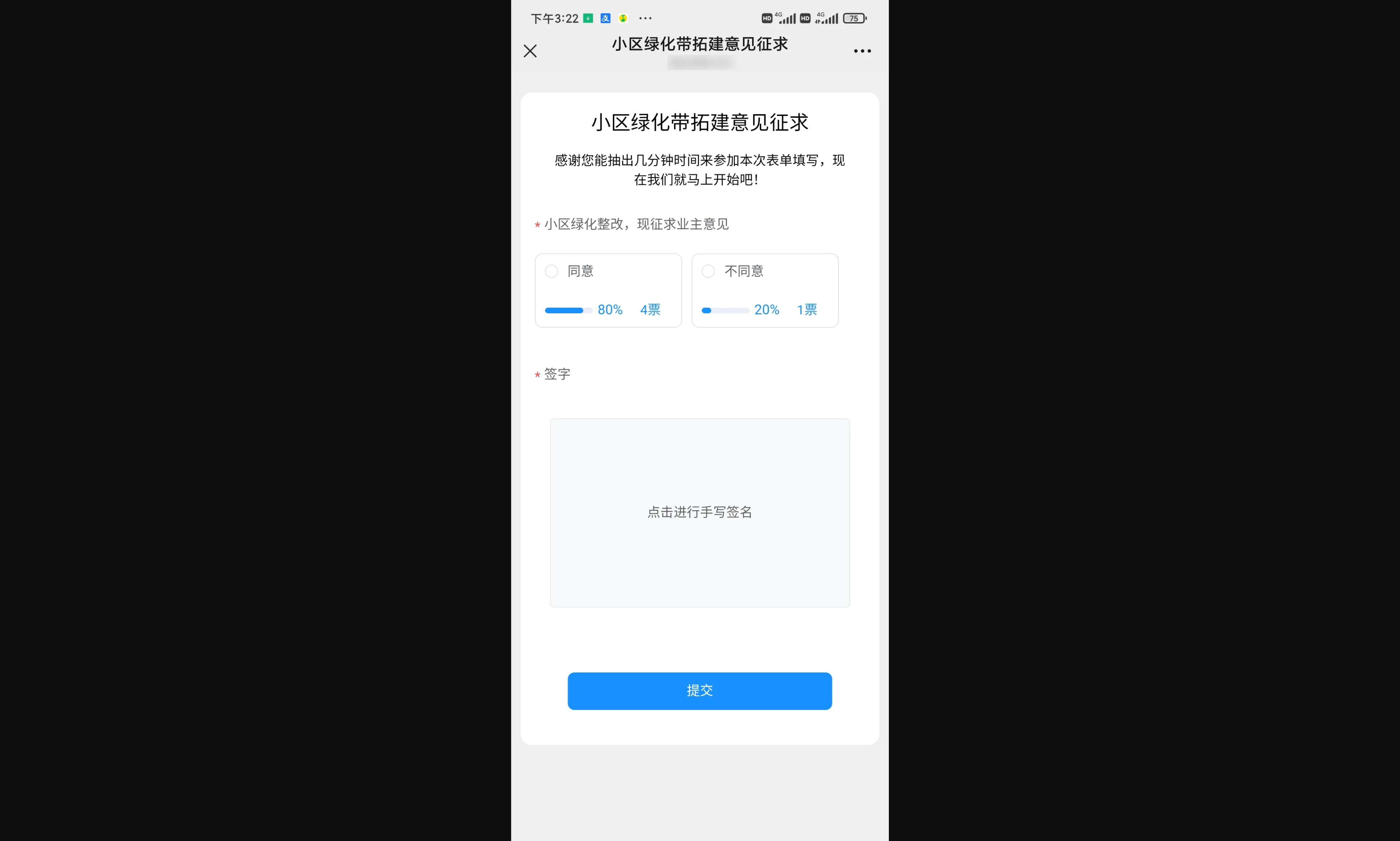Open the three-dot overflow menu

tap(862, 51)
